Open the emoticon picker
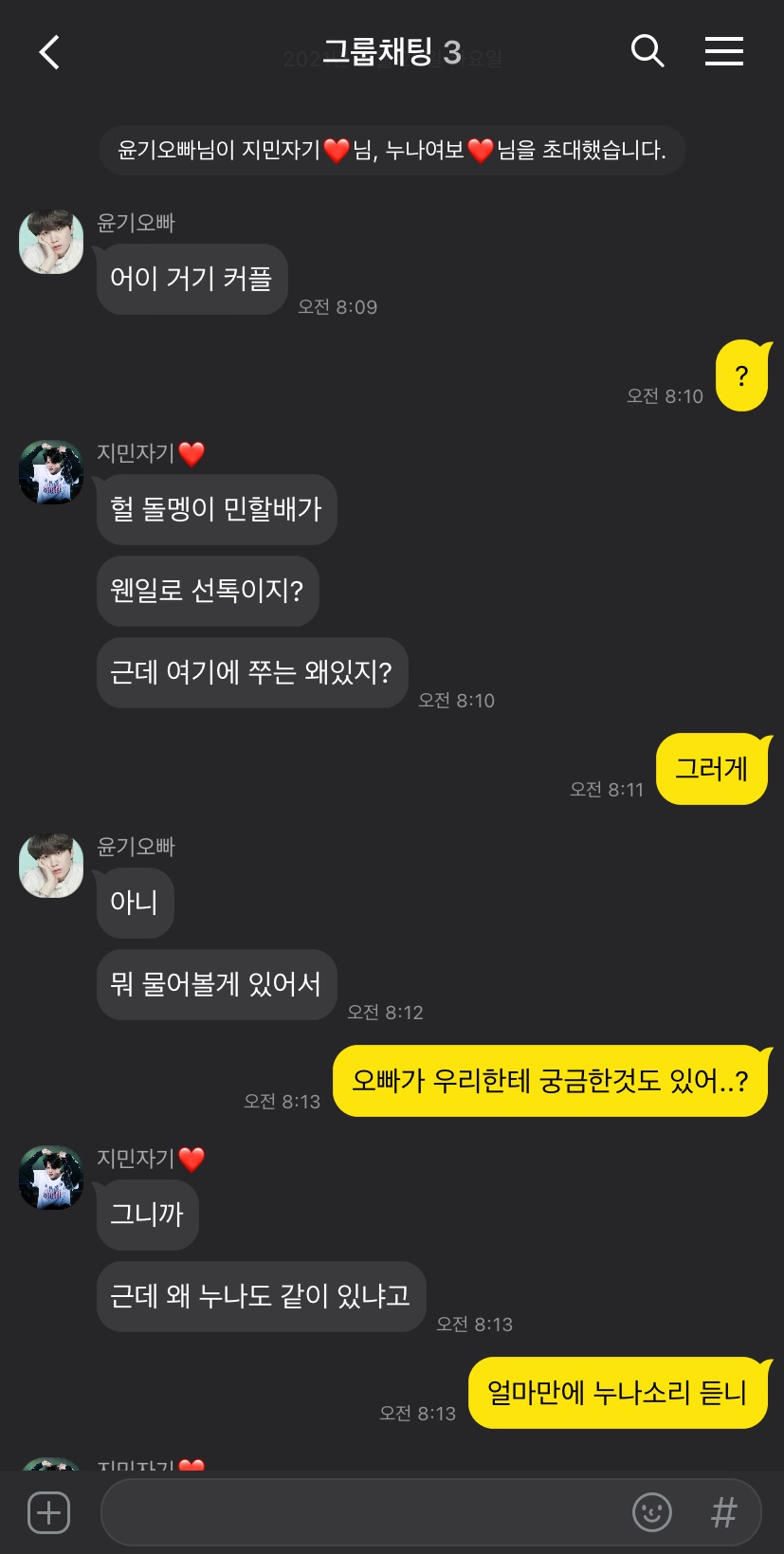 652,1512
